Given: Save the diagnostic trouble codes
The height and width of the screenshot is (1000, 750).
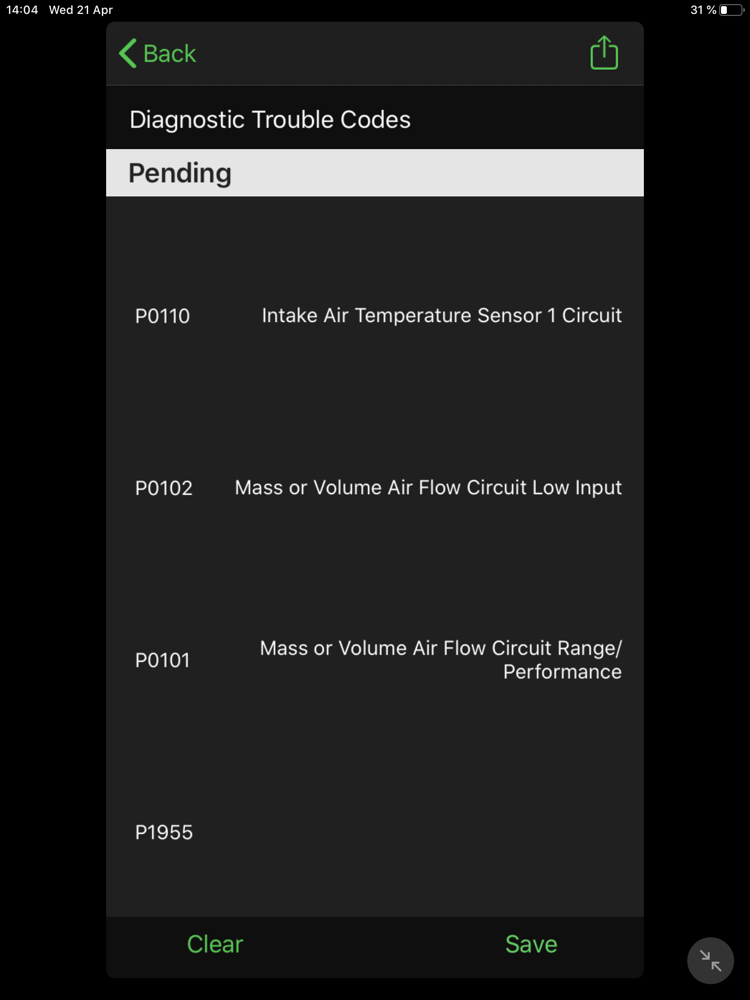Looking at the screenshot, I should (x=531, y=944).
